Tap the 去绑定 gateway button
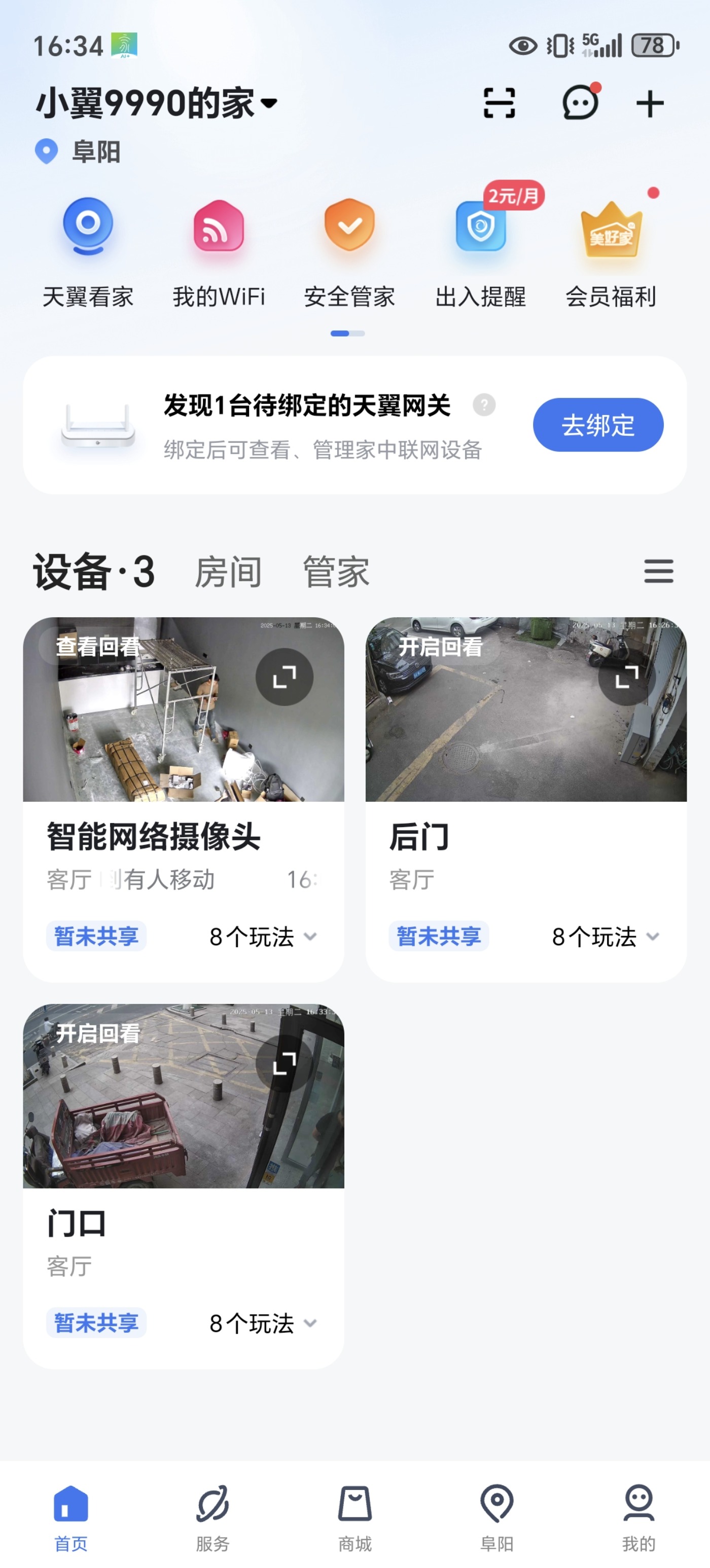The width and height of the screenshot is (710, 1568). click(x=597, y=425)
